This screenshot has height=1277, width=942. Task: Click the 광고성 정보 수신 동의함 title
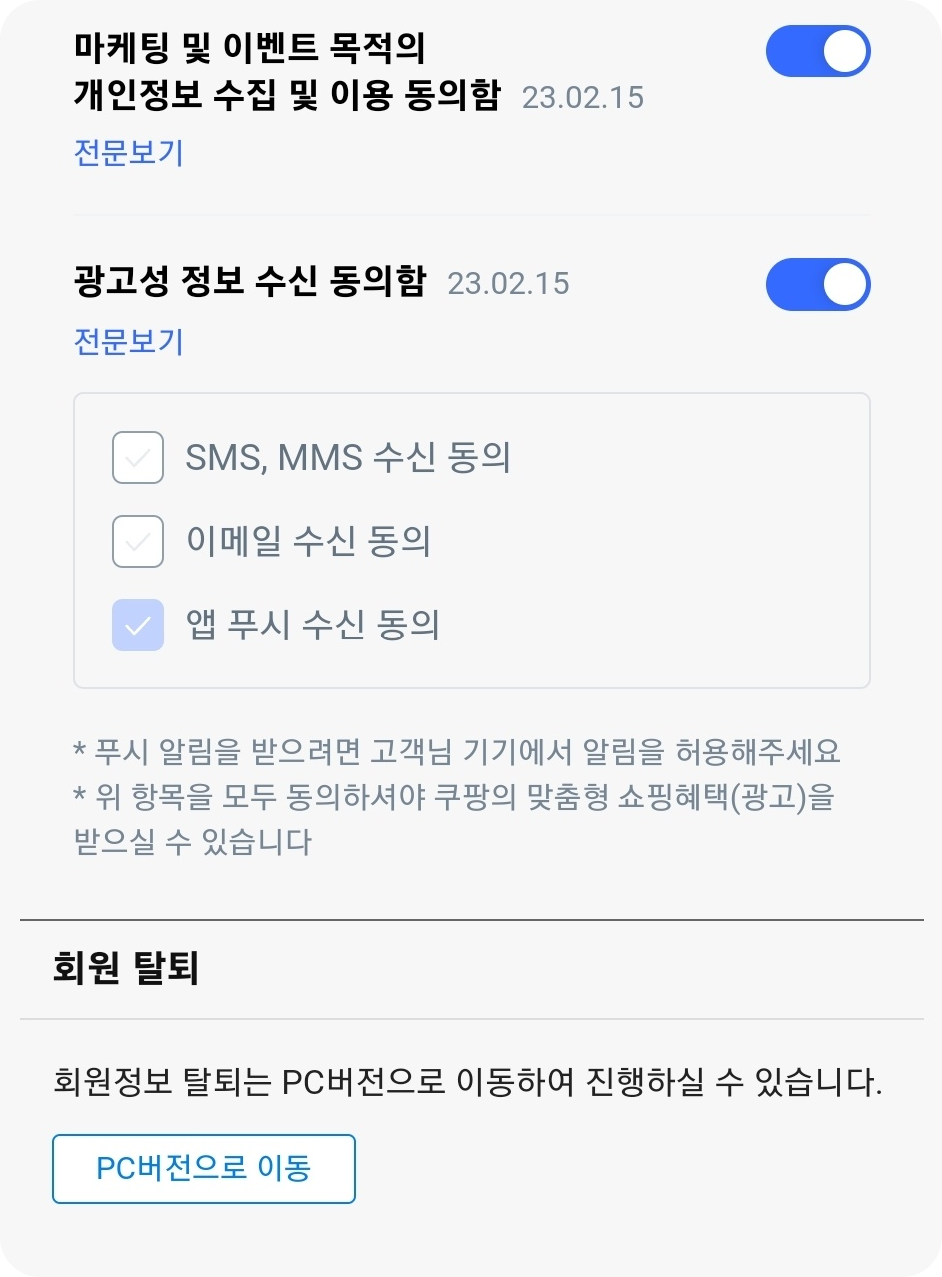pyautogui.click(x=248, y=282)
